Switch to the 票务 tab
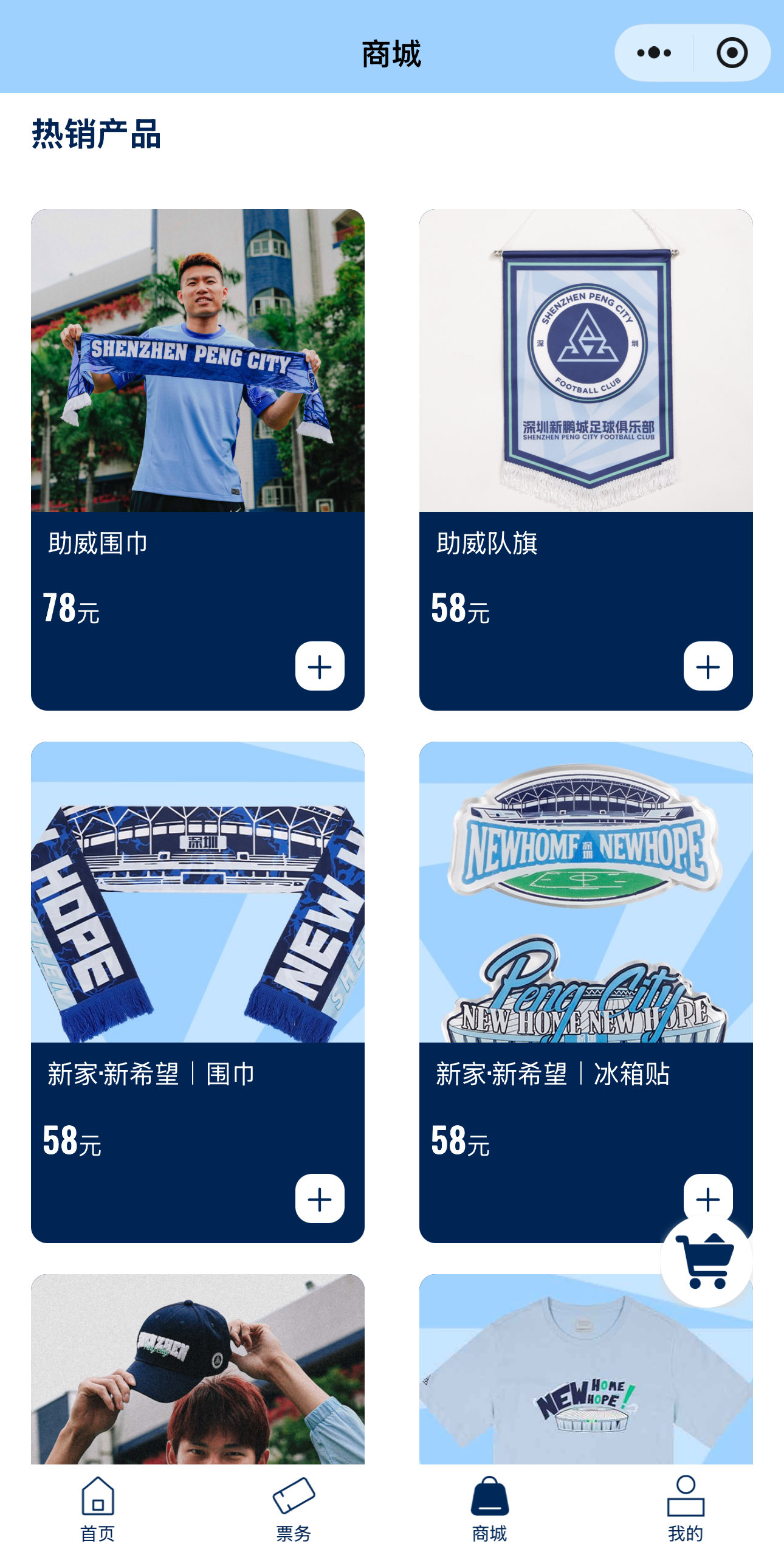Screen dimensions: 784x1552 pos(294,1509)
